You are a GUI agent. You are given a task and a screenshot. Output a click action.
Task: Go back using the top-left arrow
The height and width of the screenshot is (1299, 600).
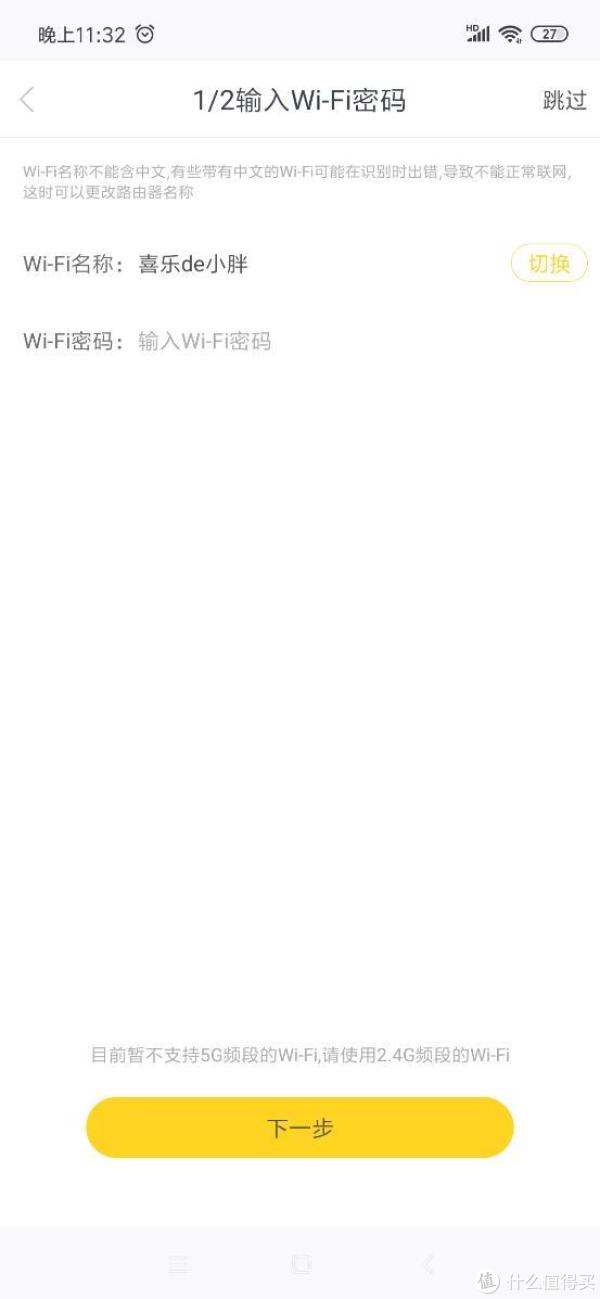(27, 99)
